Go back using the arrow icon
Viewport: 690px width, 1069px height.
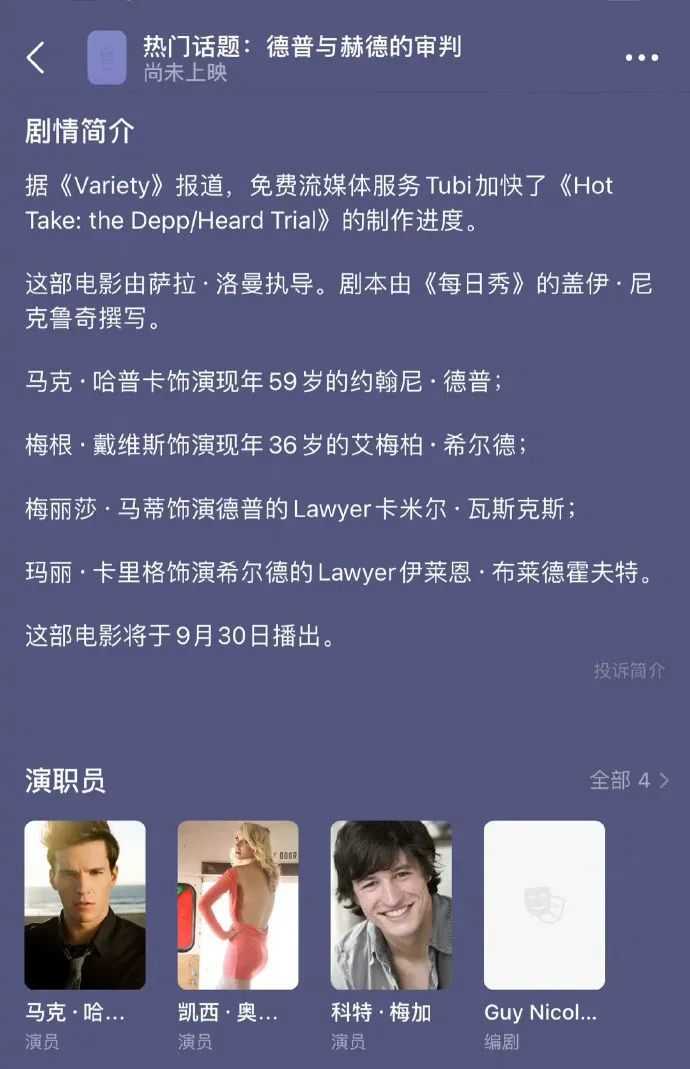[36, 58]
